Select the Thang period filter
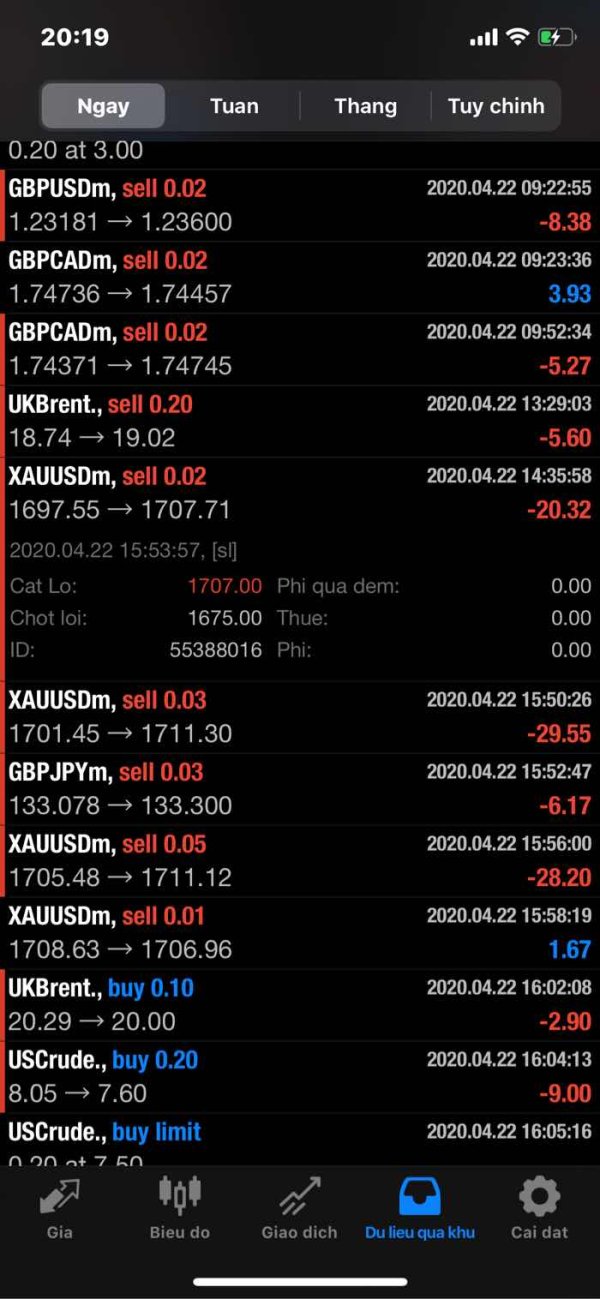The width and height of the screenshot is (600, 1299). coord(365,106)
